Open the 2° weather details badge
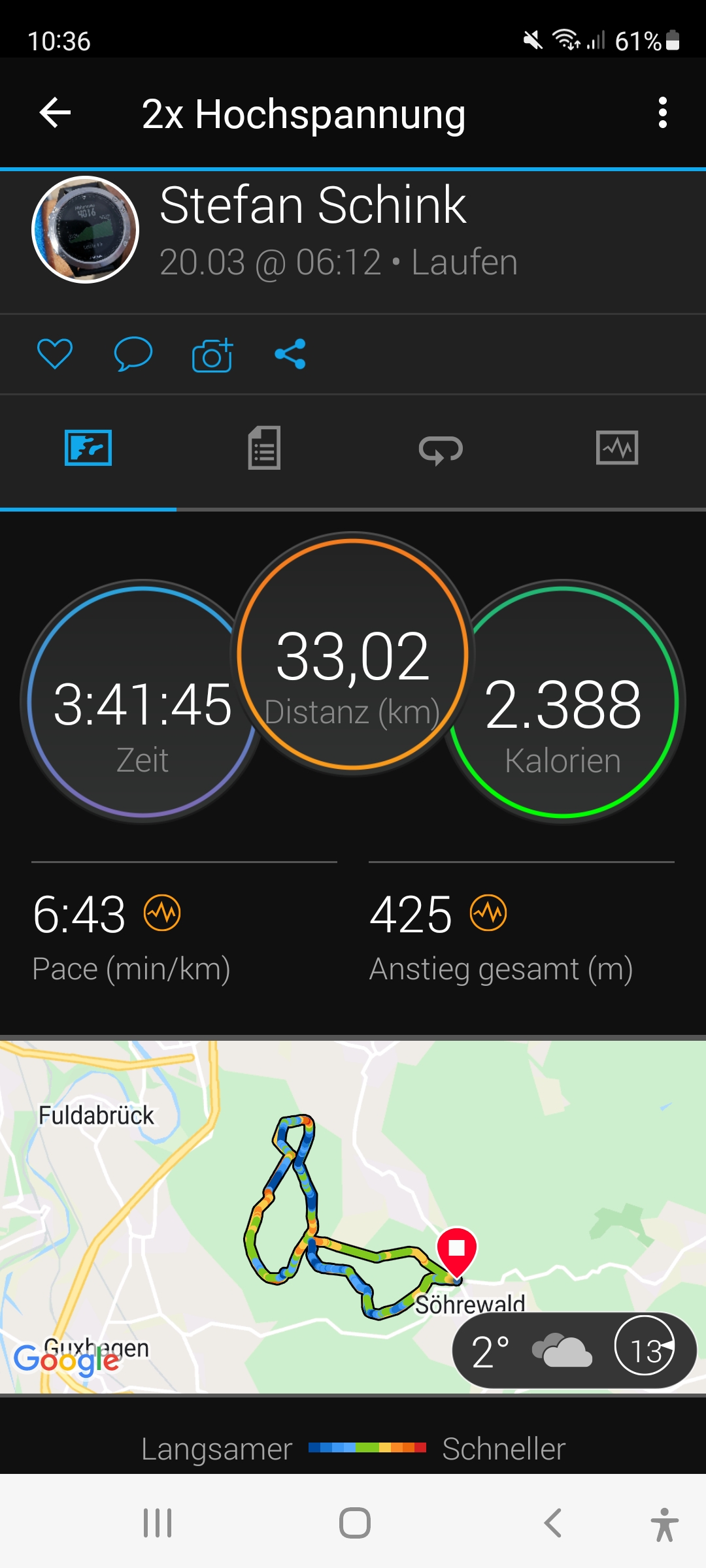 (x=574, y=1350)
